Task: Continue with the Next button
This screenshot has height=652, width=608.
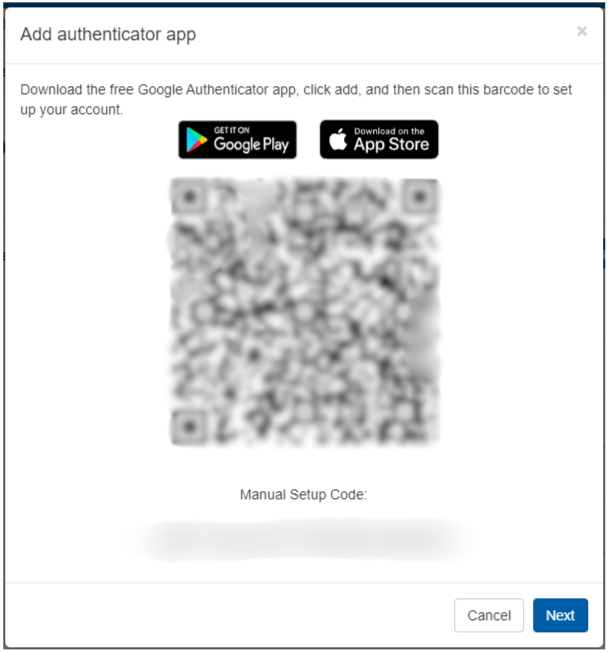Action: (x=560, y=615)
